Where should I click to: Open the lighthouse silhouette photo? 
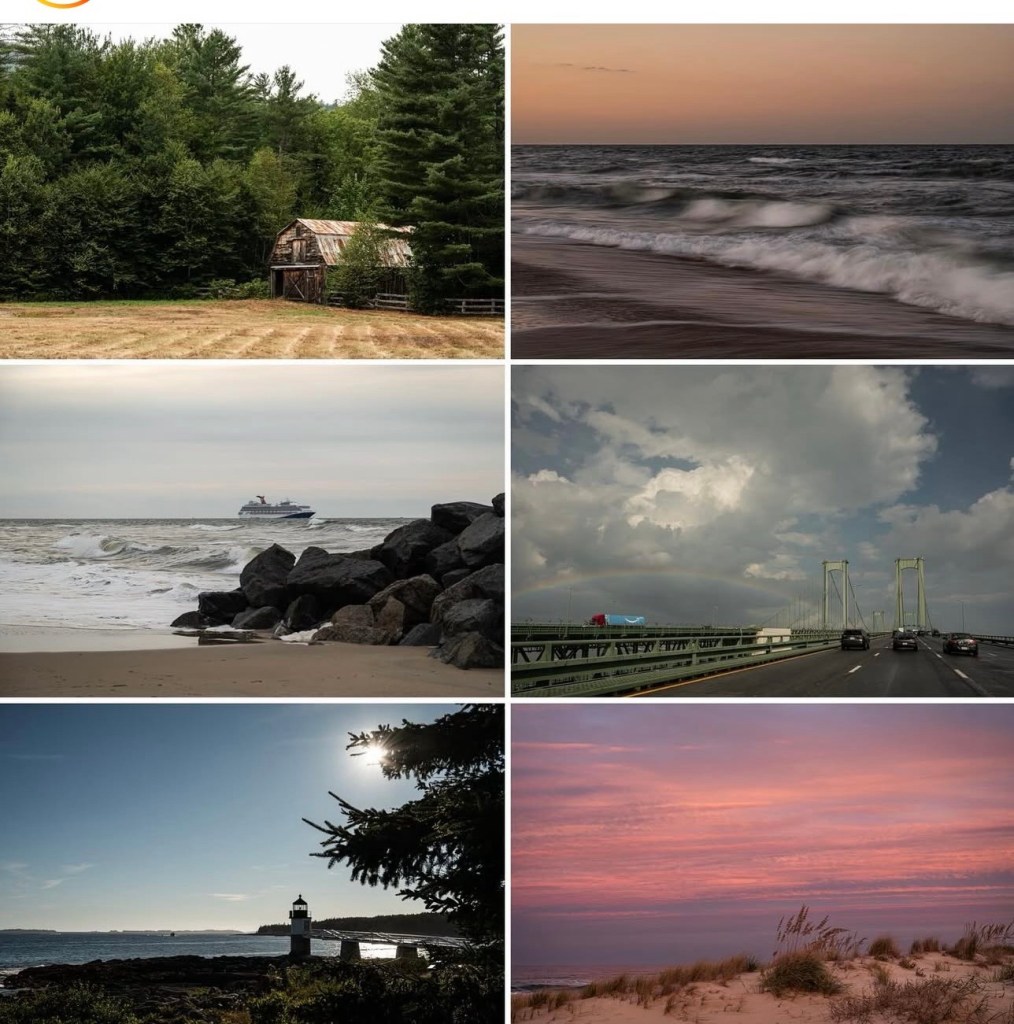coord(251,863)
